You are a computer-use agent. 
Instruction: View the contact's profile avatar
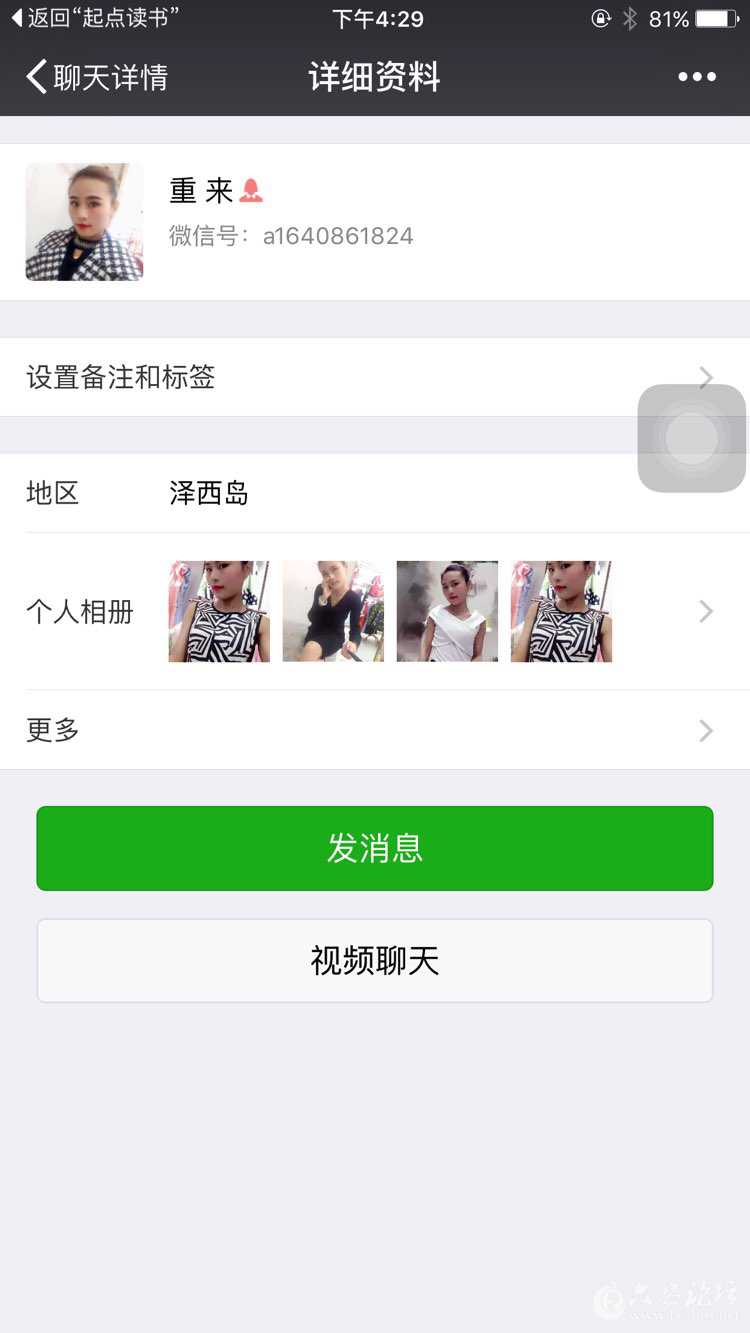[84, 222]
